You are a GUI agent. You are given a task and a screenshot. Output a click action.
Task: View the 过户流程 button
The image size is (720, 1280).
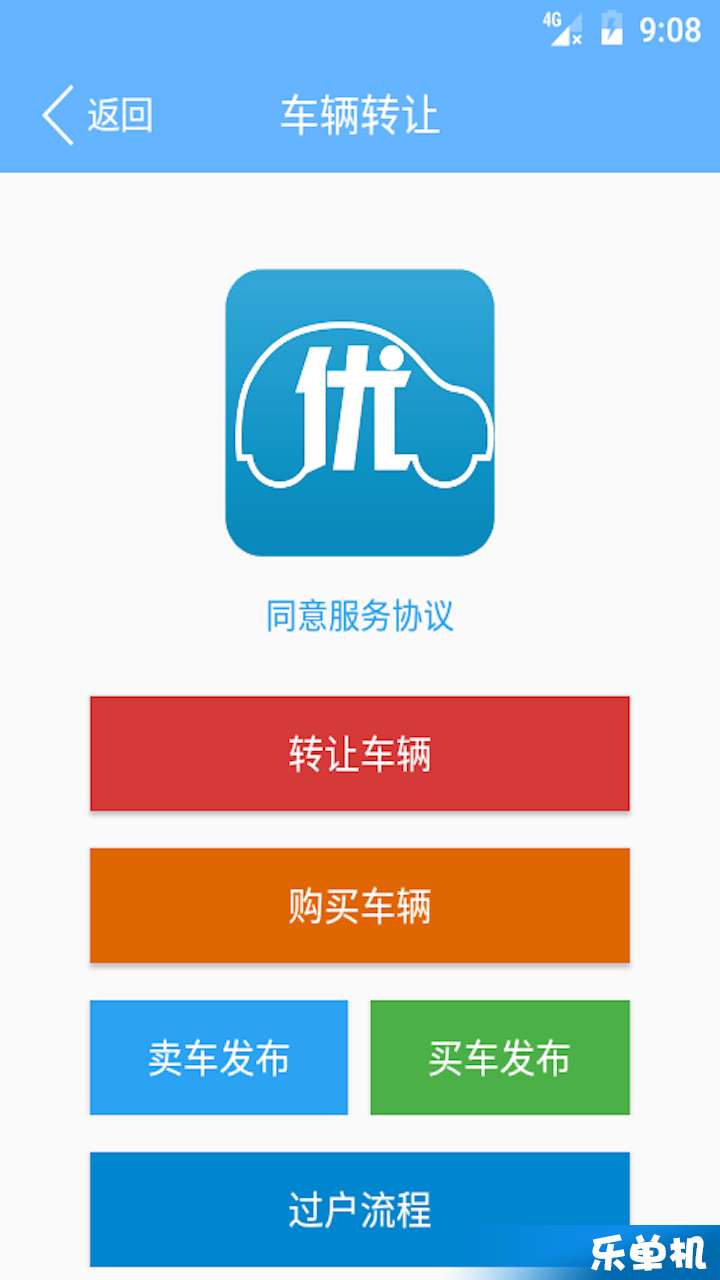click(x=360, y=1208)
